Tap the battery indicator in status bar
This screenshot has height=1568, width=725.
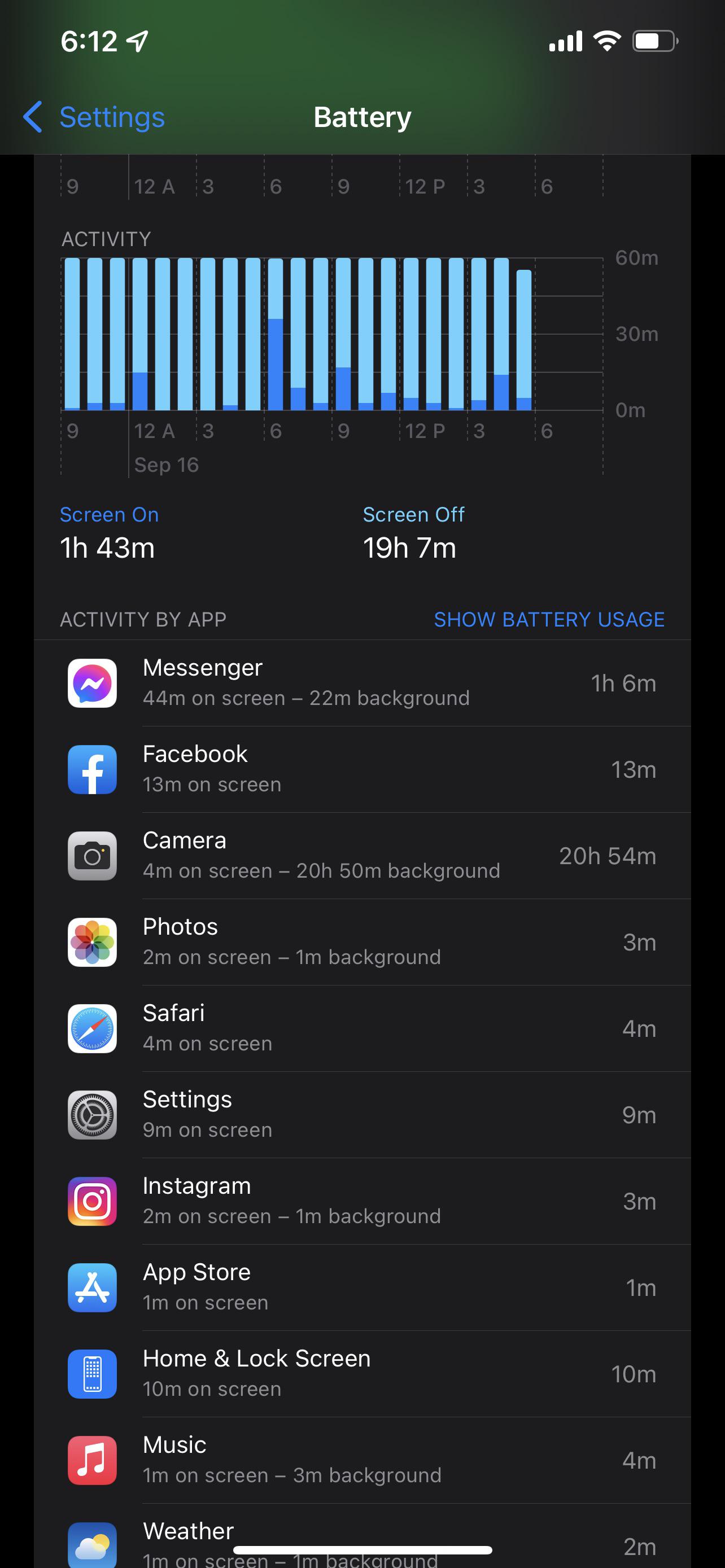tap(656, 41)
